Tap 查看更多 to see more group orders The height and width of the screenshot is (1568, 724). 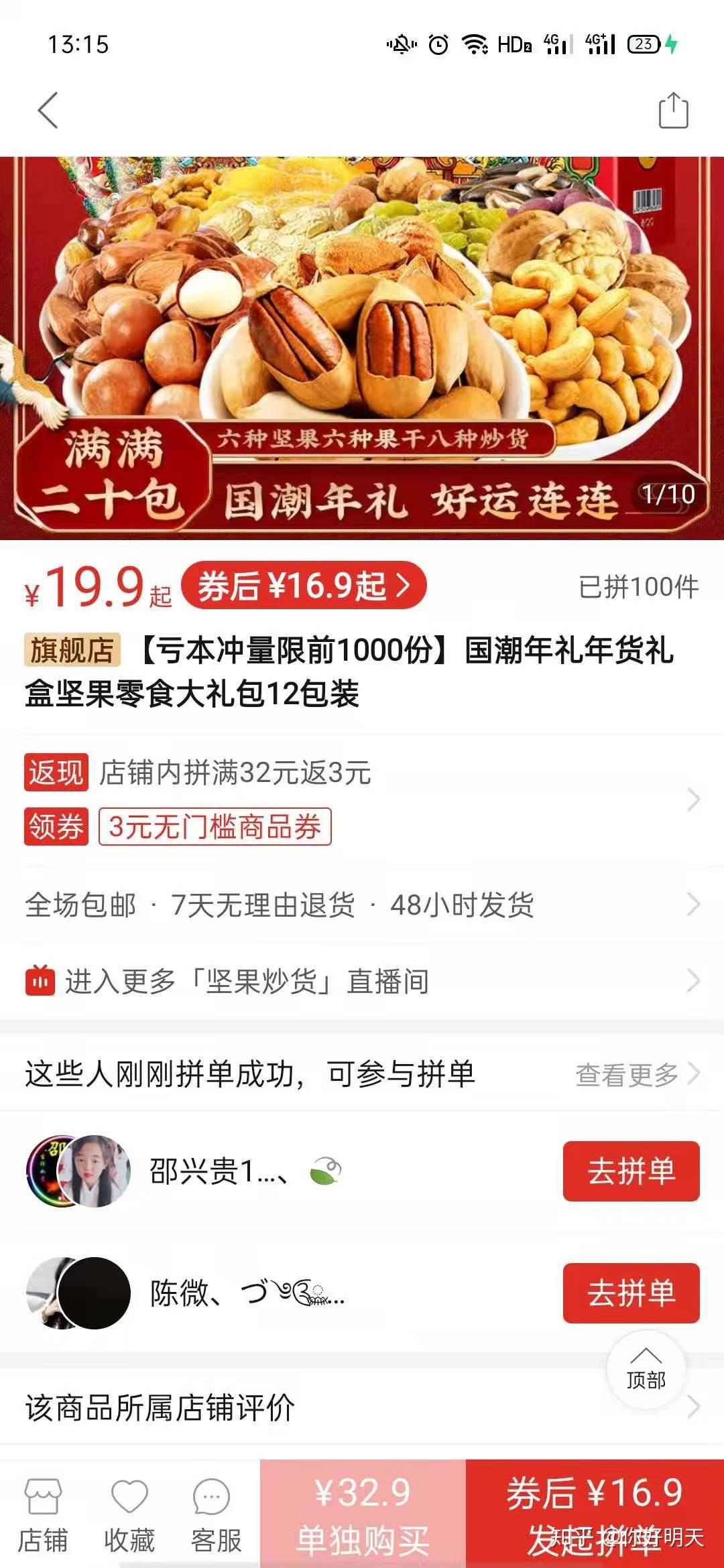click(636, 1074)
